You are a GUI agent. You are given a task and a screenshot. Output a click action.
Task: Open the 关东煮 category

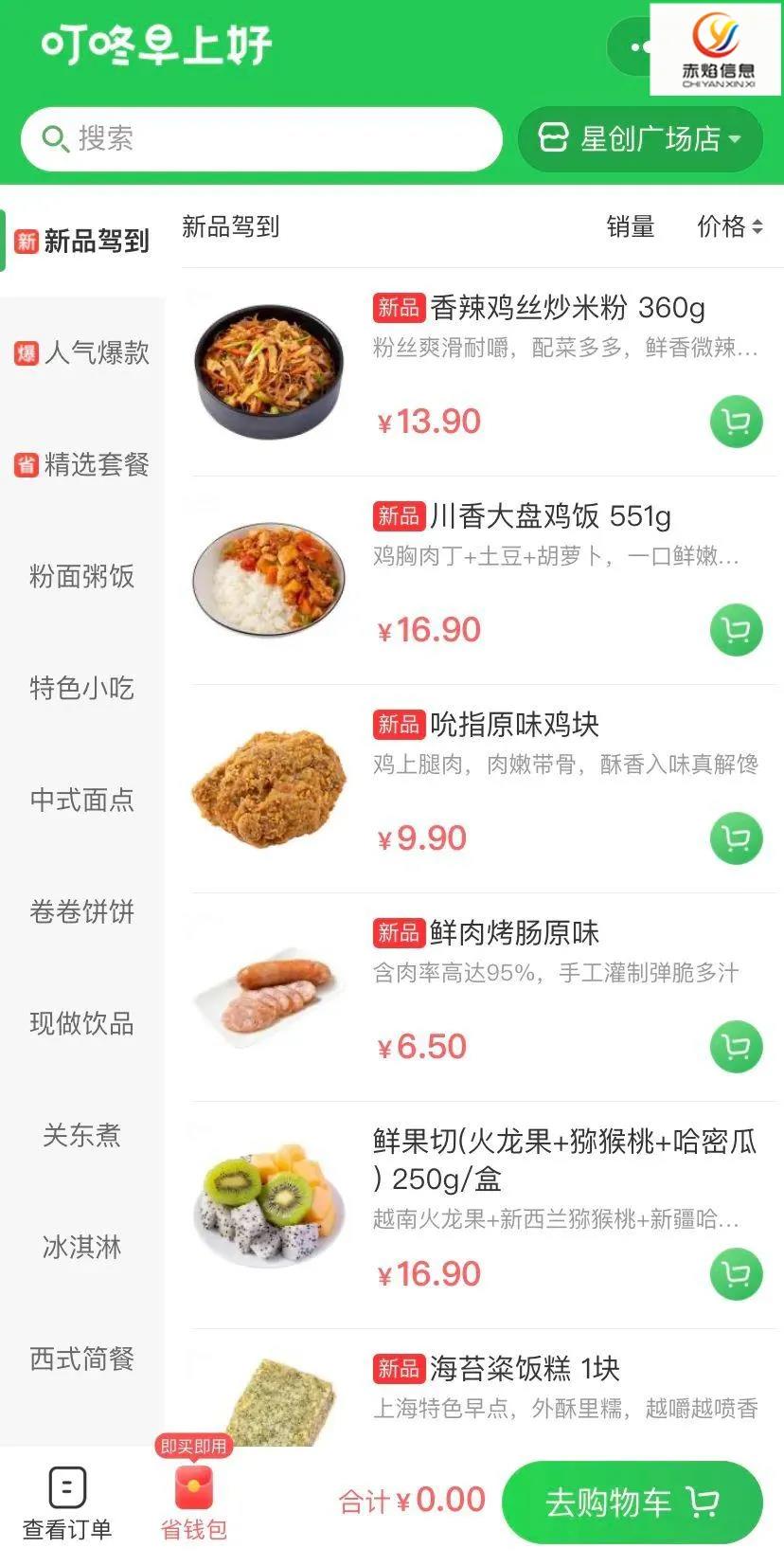pyautogui.click(x=82, y=1135)
